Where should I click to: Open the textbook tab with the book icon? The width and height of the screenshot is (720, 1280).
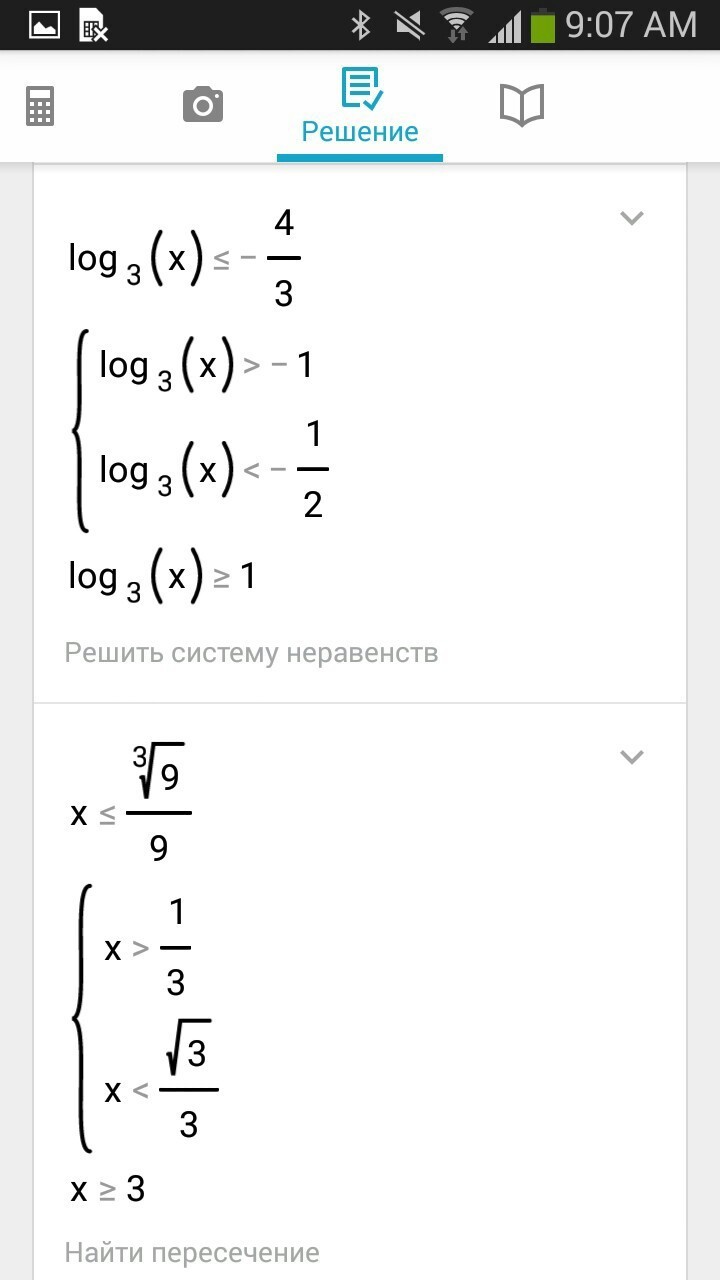pos(521,105)
